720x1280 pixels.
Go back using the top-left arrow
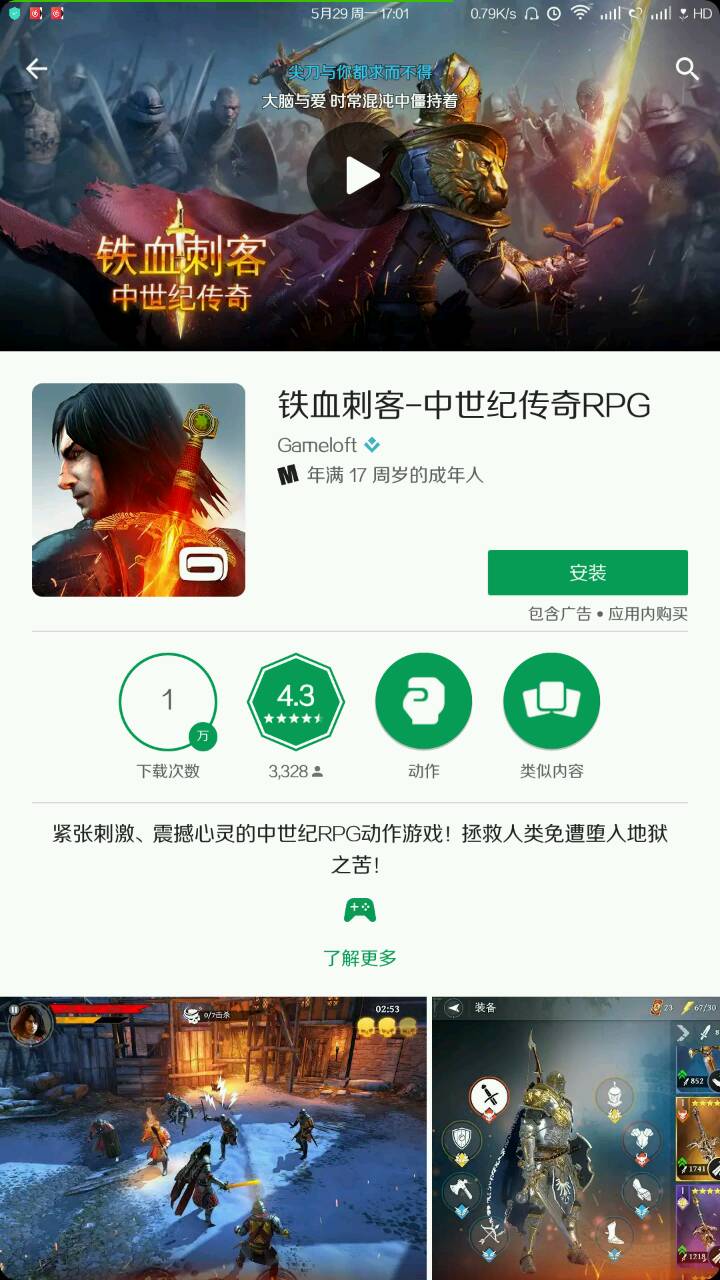(37, 68)
